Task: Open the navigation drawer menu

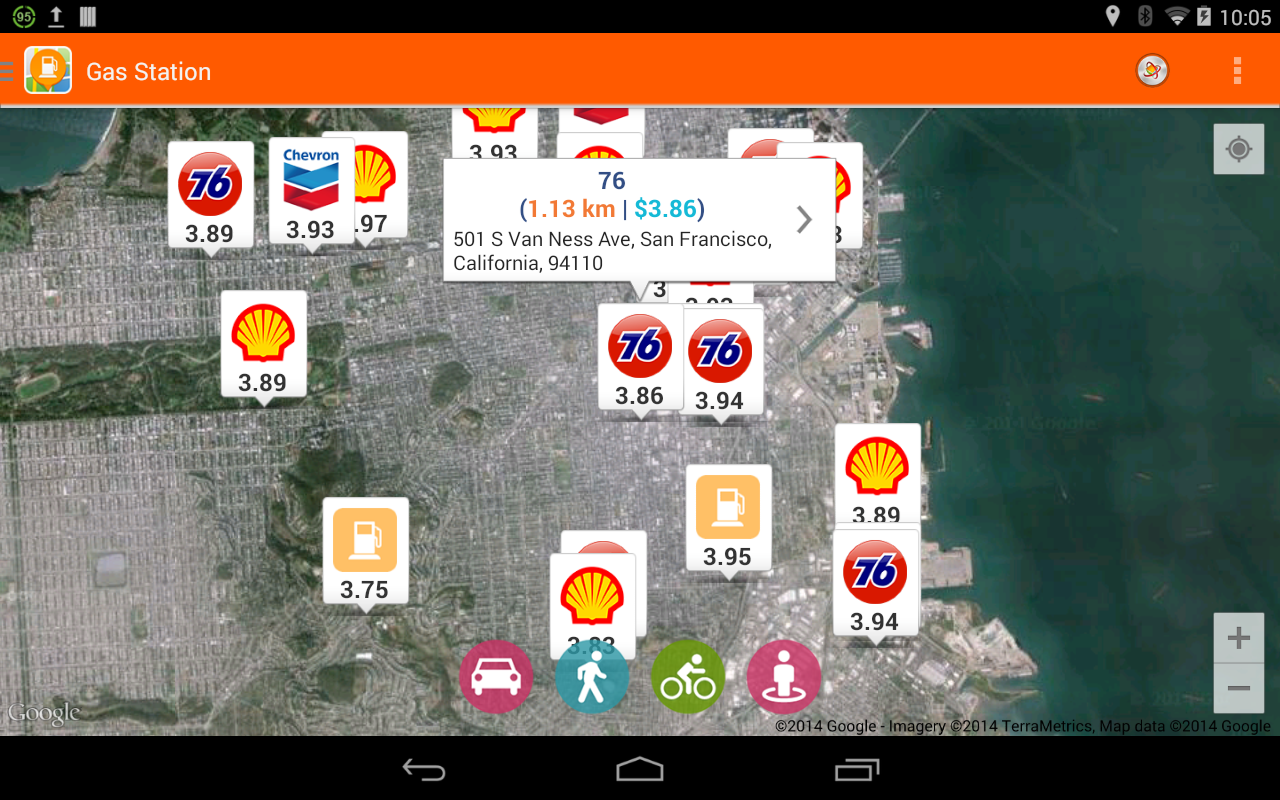Action: pos(10,72)
